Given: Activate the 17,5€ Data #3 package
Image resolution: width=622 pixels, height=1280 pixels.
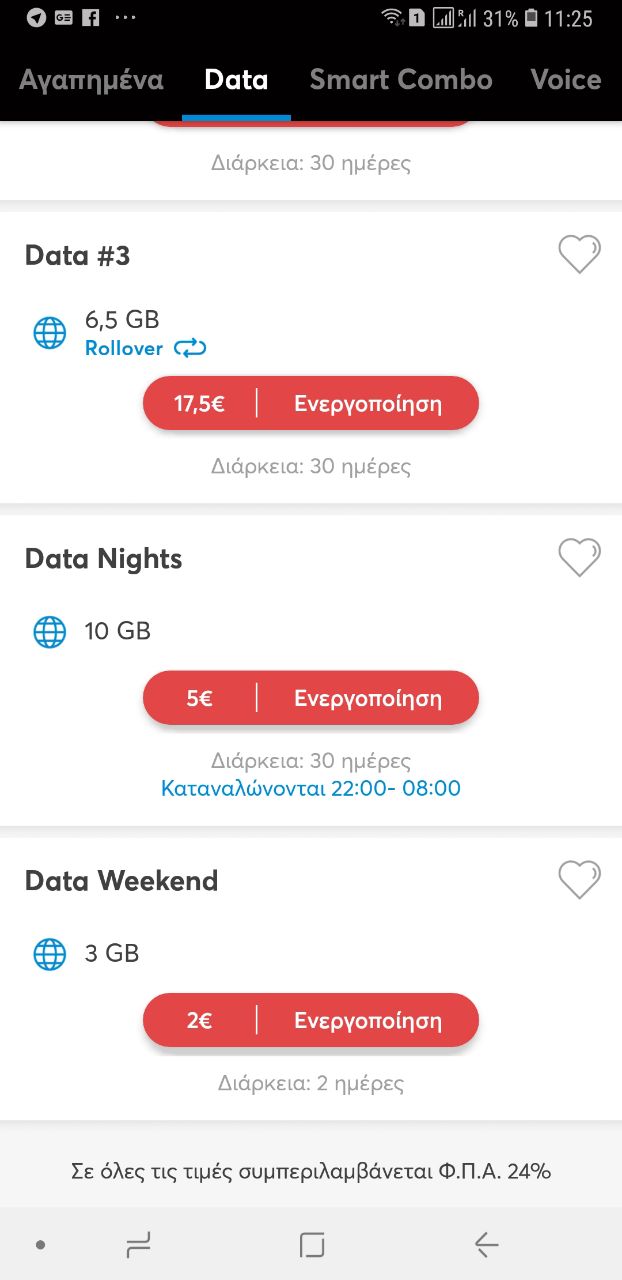Looking at the screenshot, I should coord(311,404).
